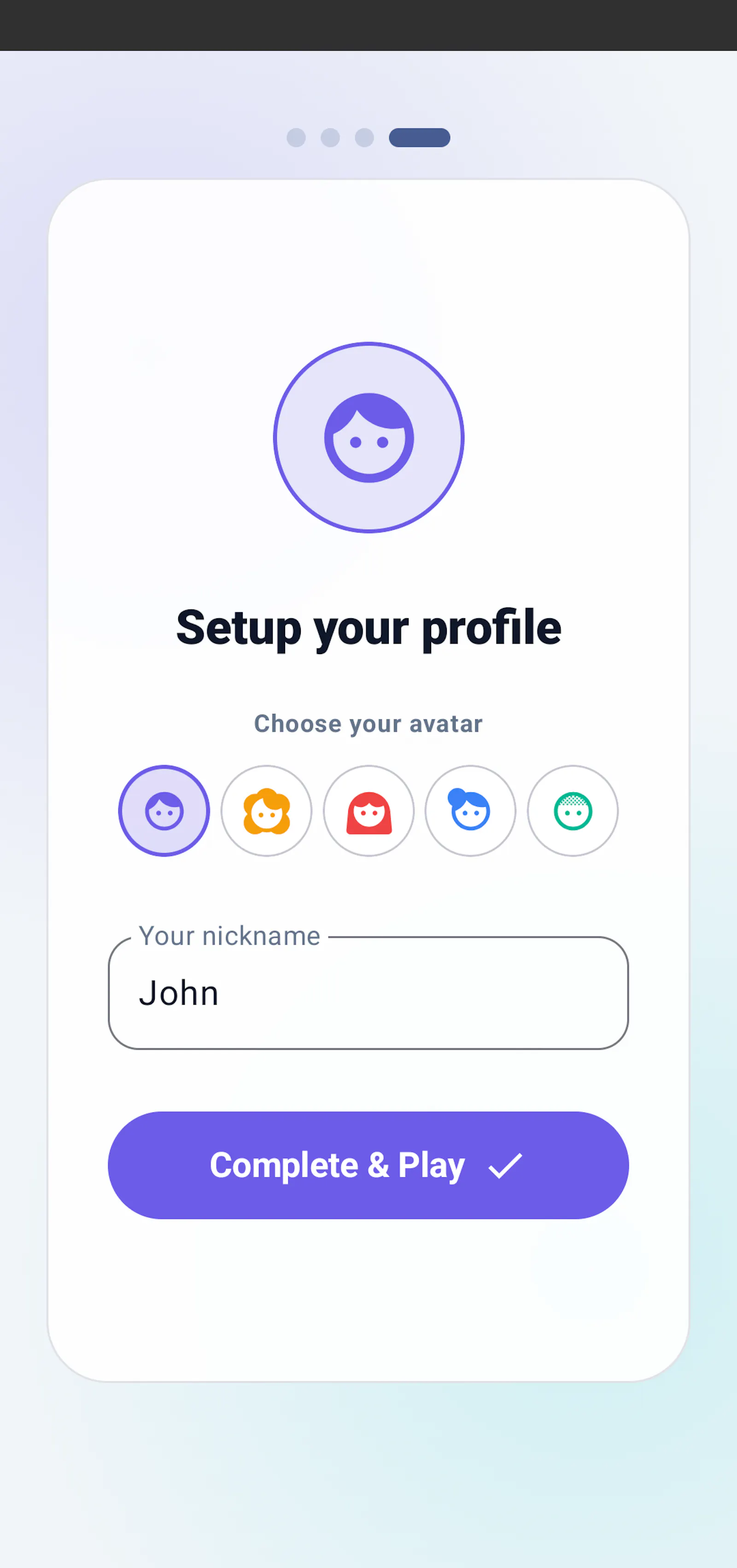Select the blue bun-hair avatar
This screenshot has height=1568, width=737.
click(470, 810)
